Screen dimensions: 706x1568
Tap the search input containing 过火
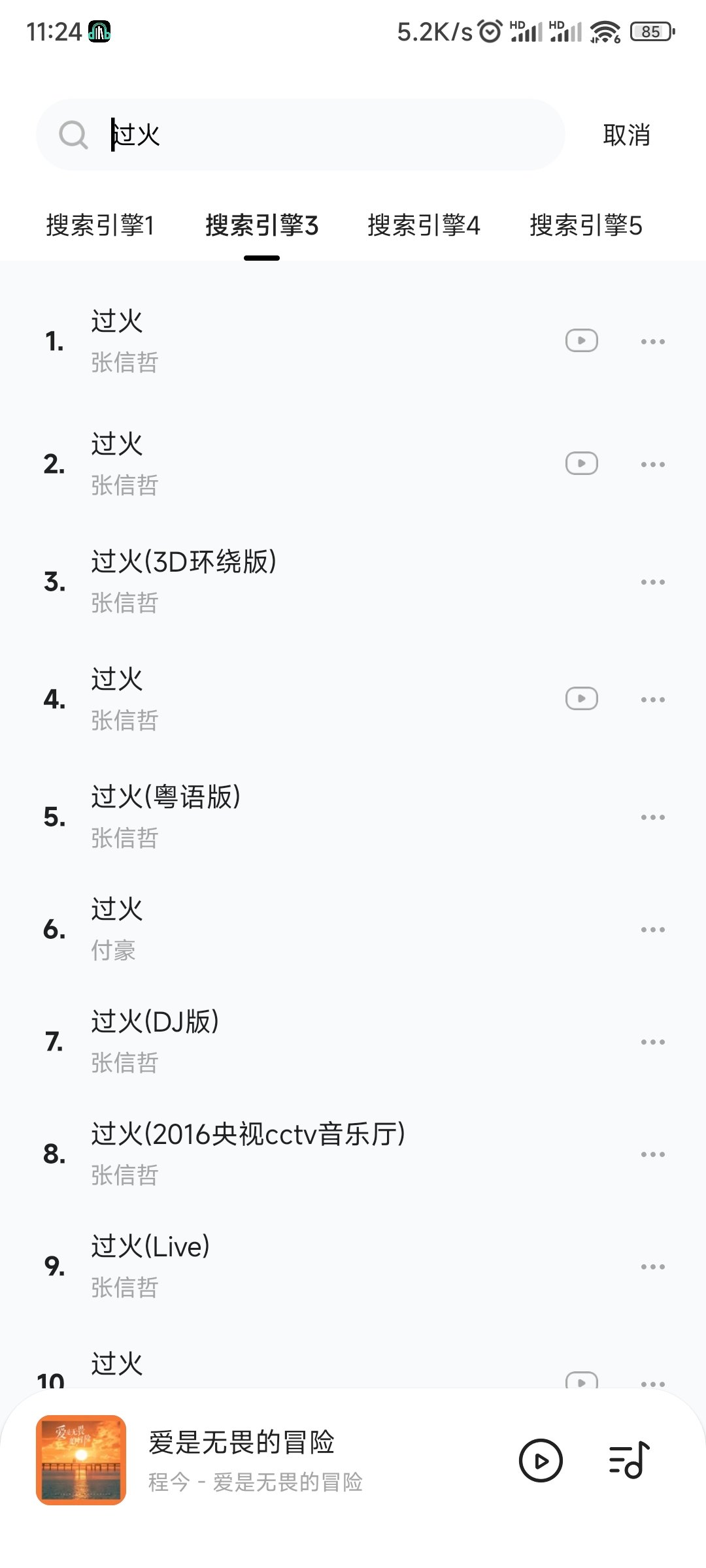(x=294, y=134)
